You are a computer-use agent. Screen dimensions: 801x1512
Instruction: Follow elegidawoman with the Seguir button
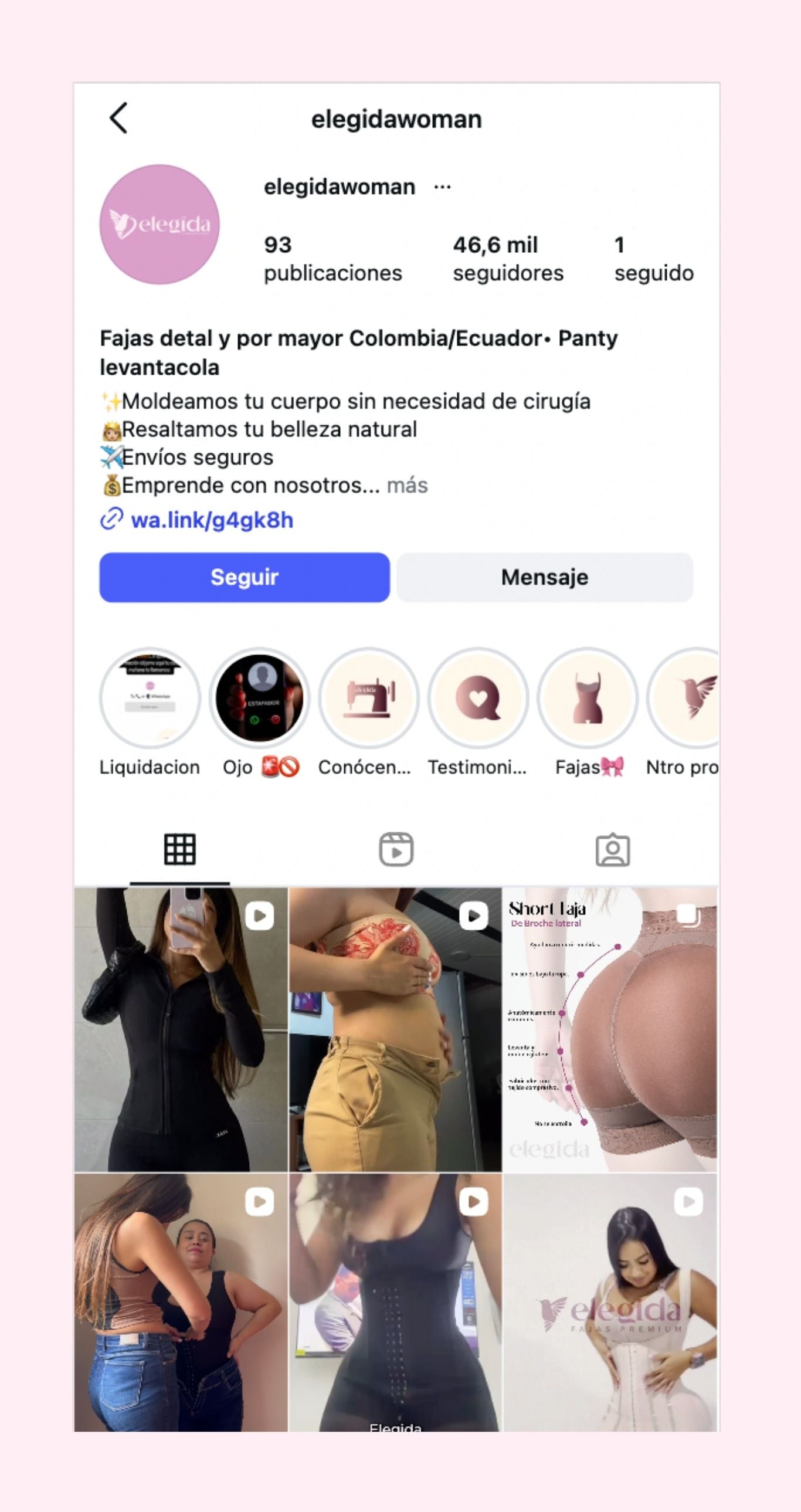click(244, 578)
